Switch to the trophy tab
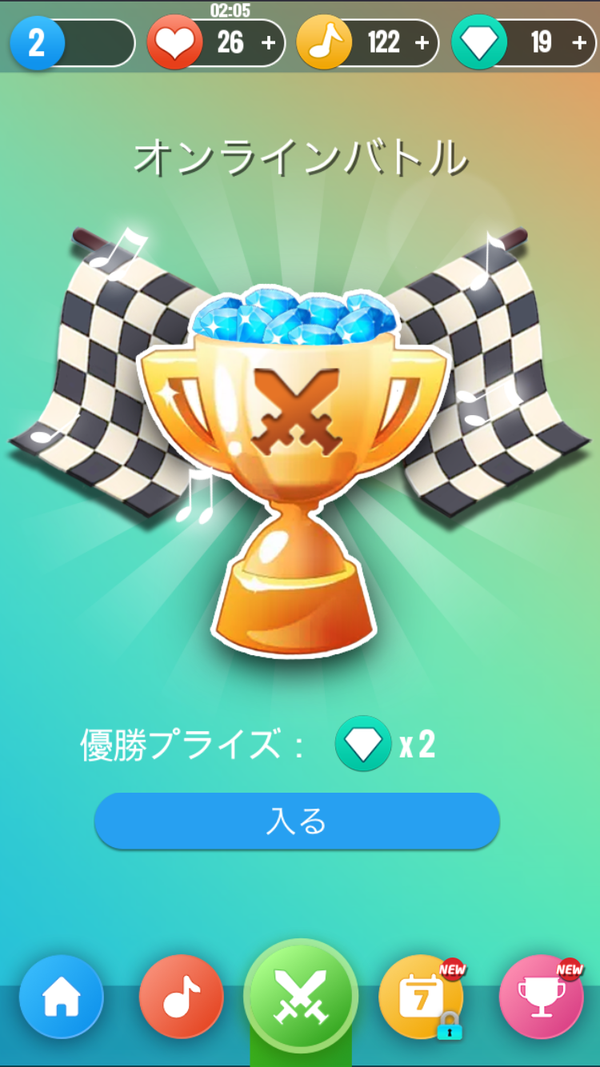 pyautogui.click(x=541, y=996)
